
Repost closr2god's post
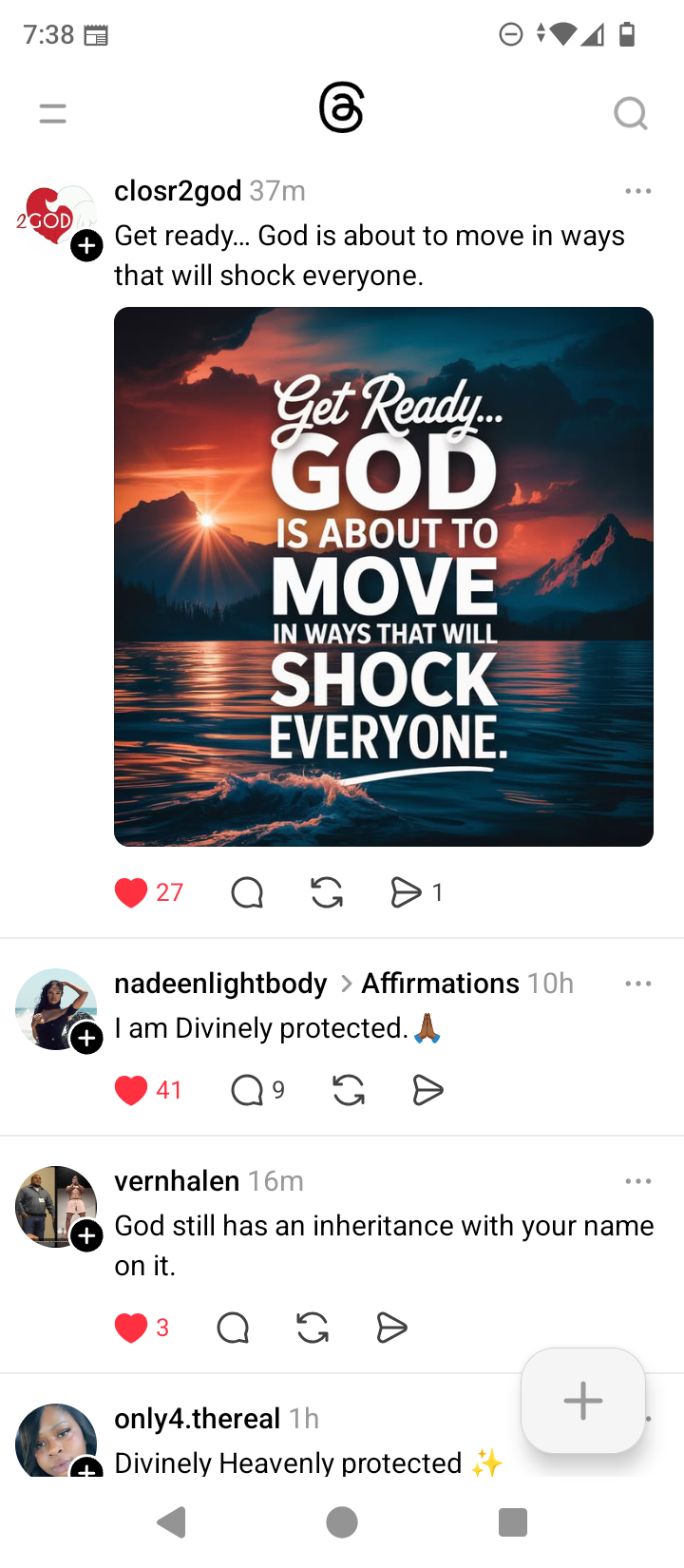point(327,892)
